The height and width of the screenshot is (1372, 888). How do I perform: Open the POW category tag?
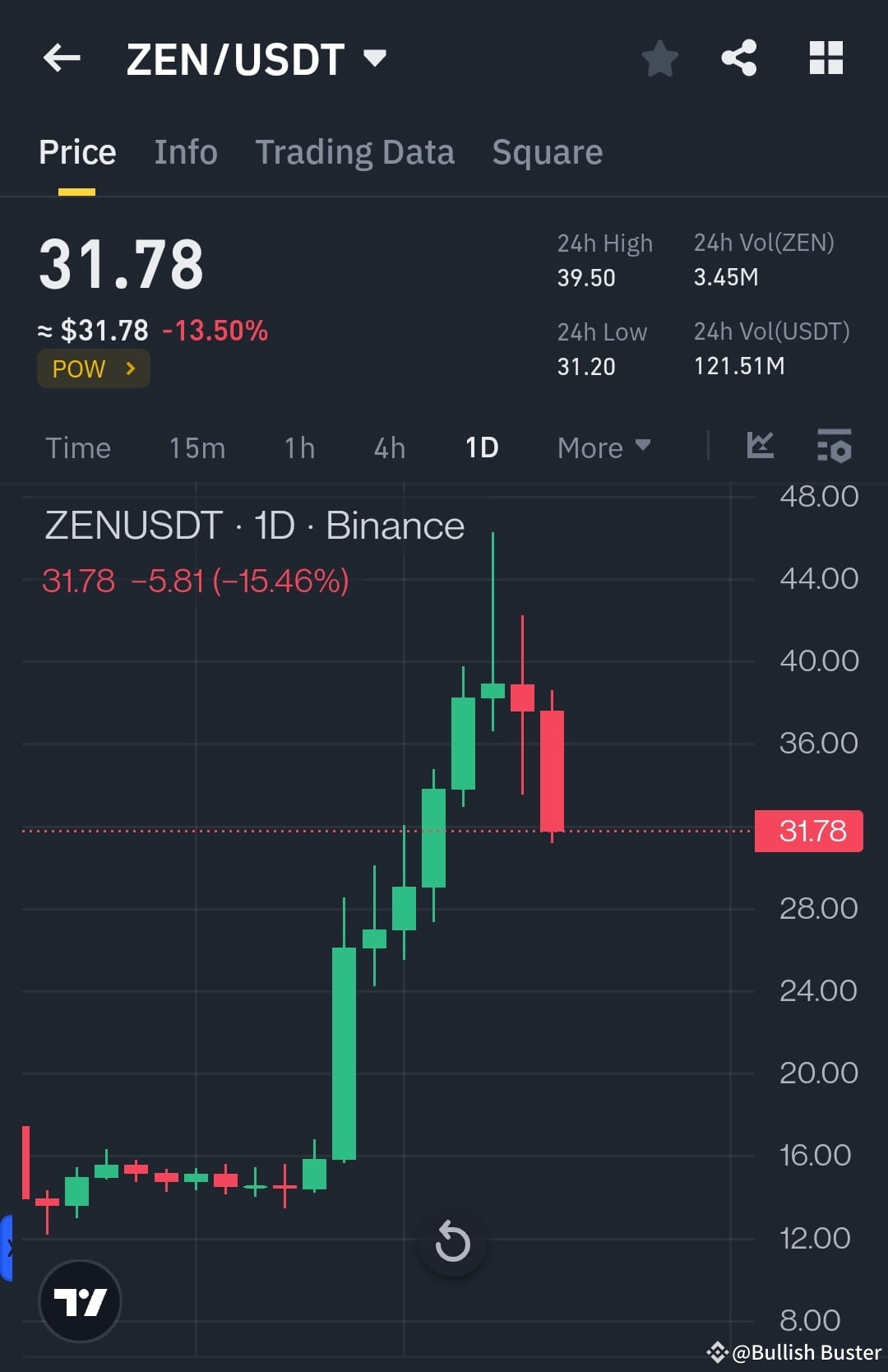pyautogui.click(x=93, y=368)
